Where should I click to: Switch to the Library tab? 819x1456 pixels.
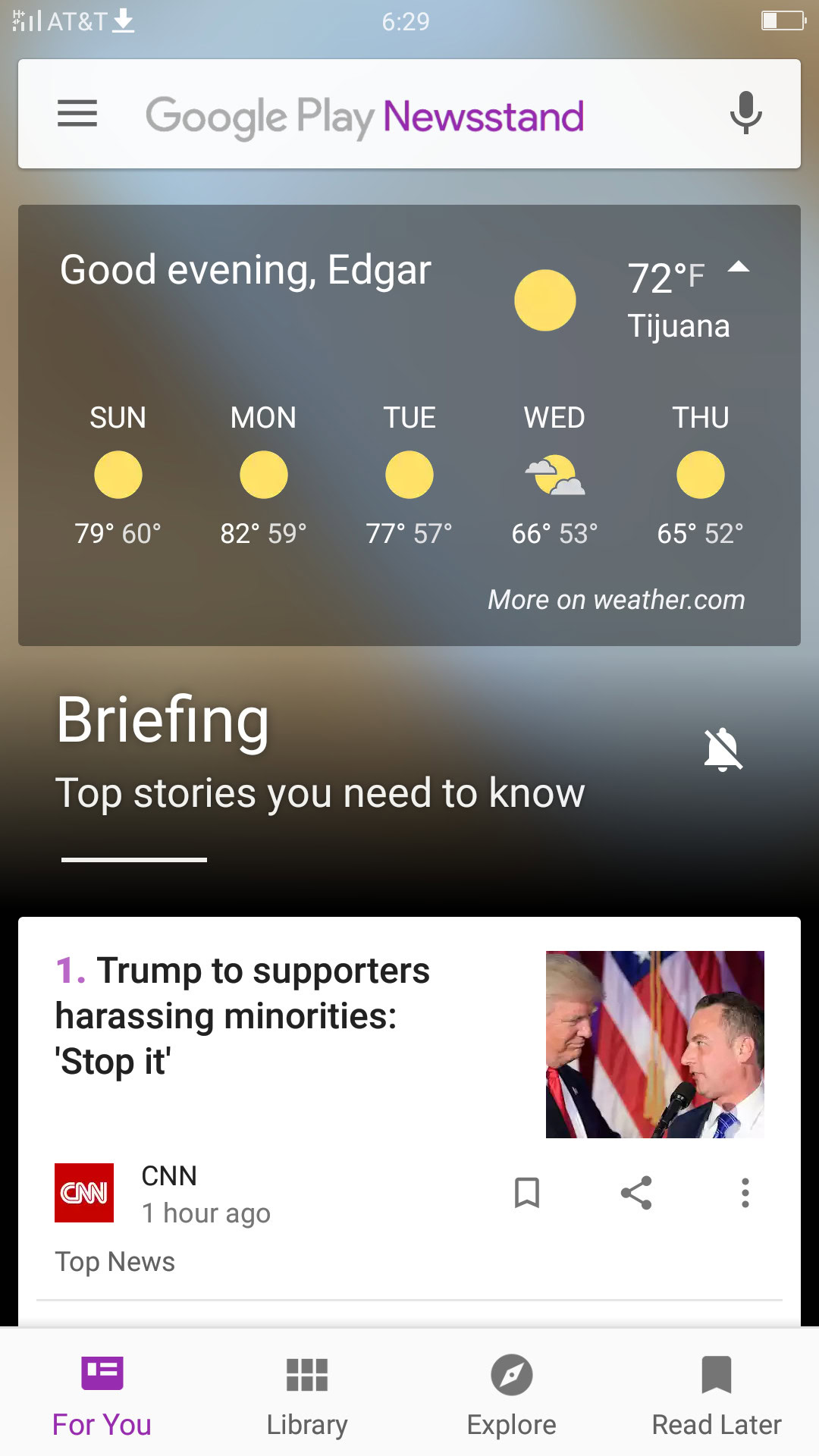[x=307, y=1394]
